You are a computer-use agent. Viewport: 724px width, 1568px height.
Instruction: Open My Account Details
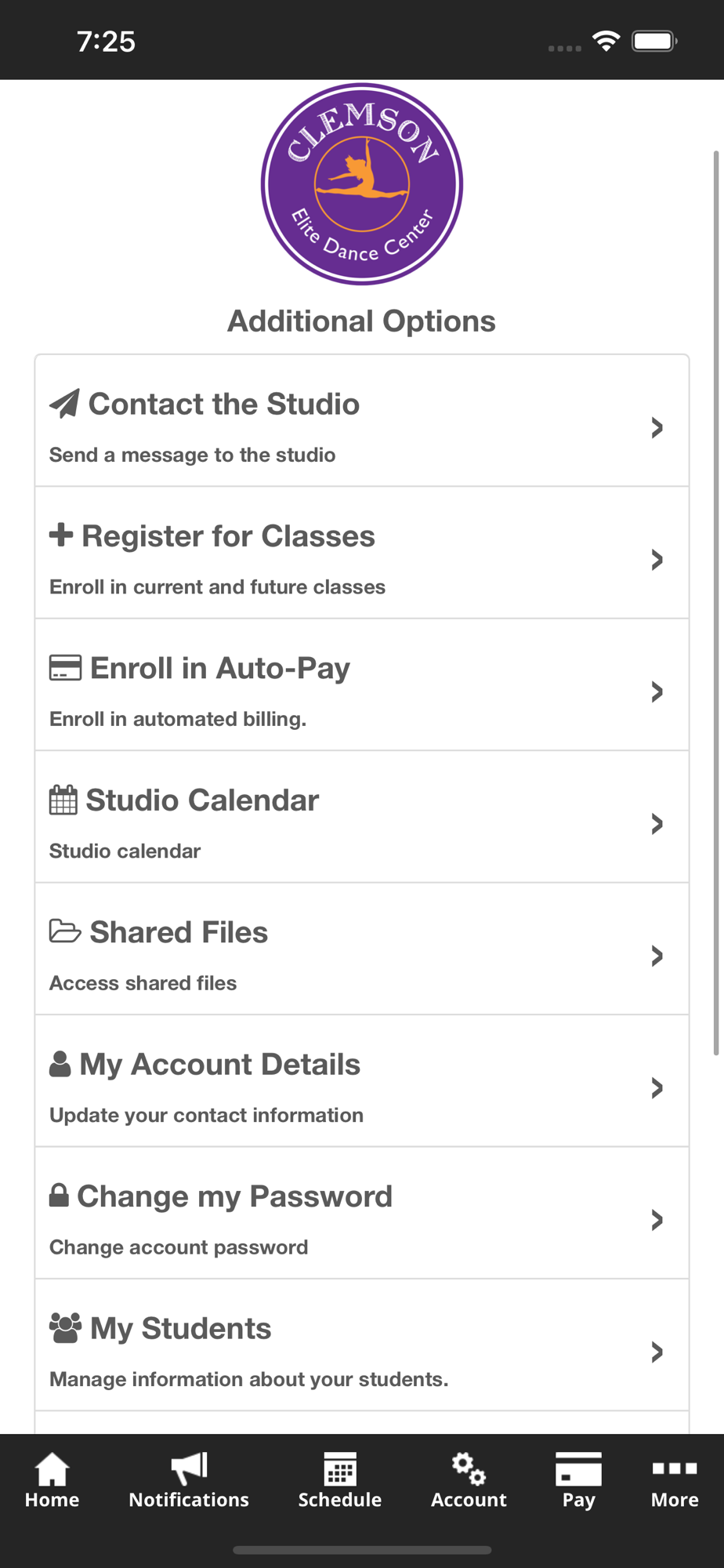click(x=362, y=1081)
